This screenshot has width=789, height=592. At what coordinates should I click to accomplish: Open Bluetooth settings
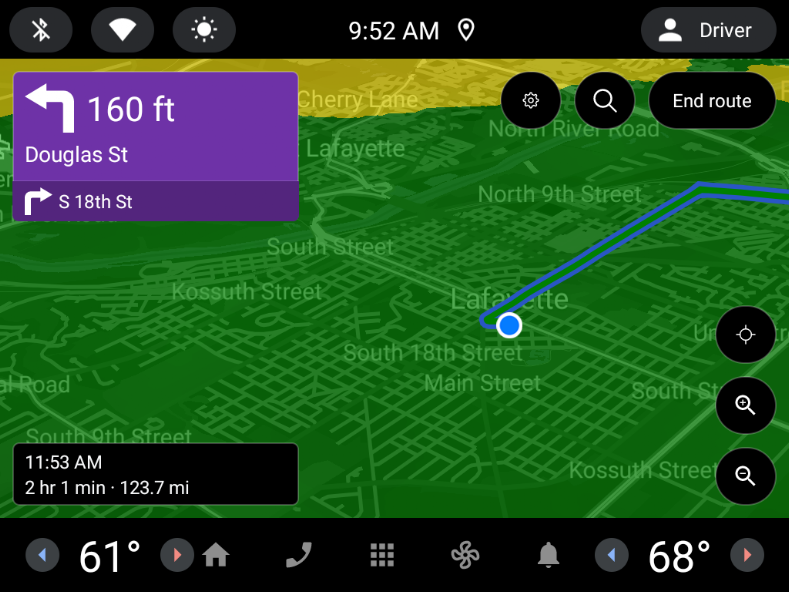[41, 31]
